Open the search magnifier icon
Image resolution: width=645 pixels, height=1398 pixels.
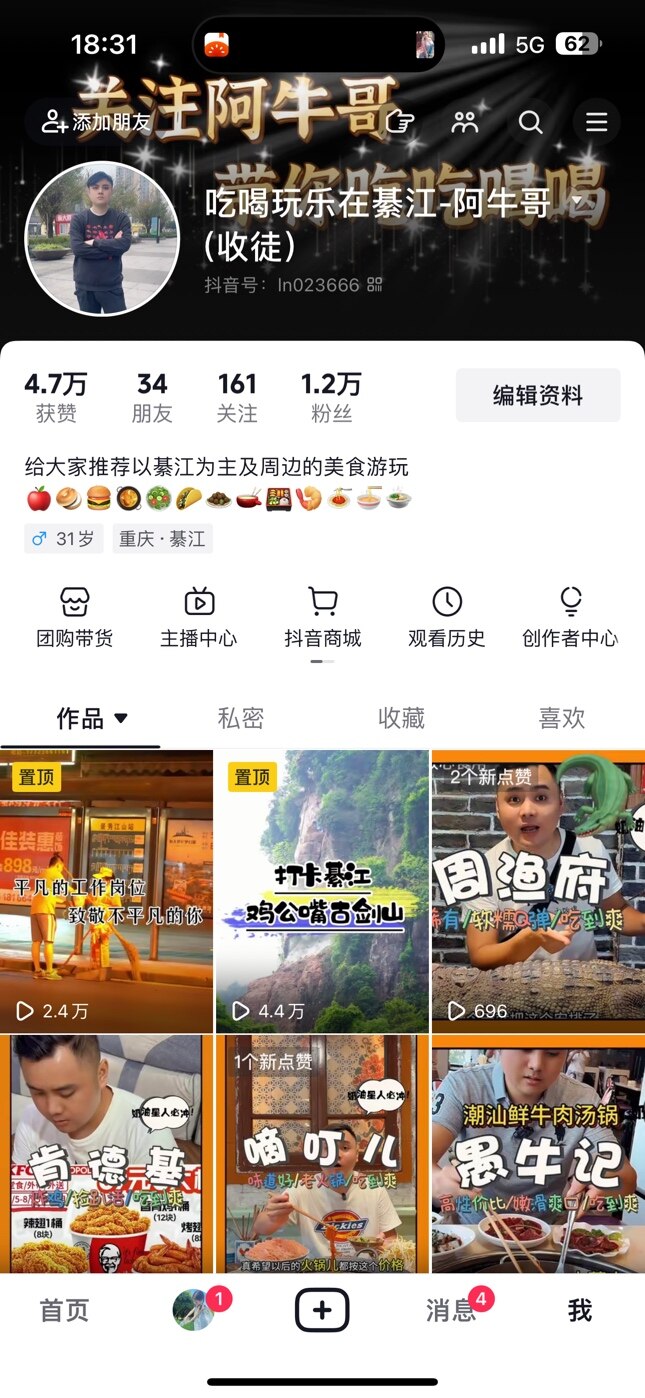pos(530,122)
